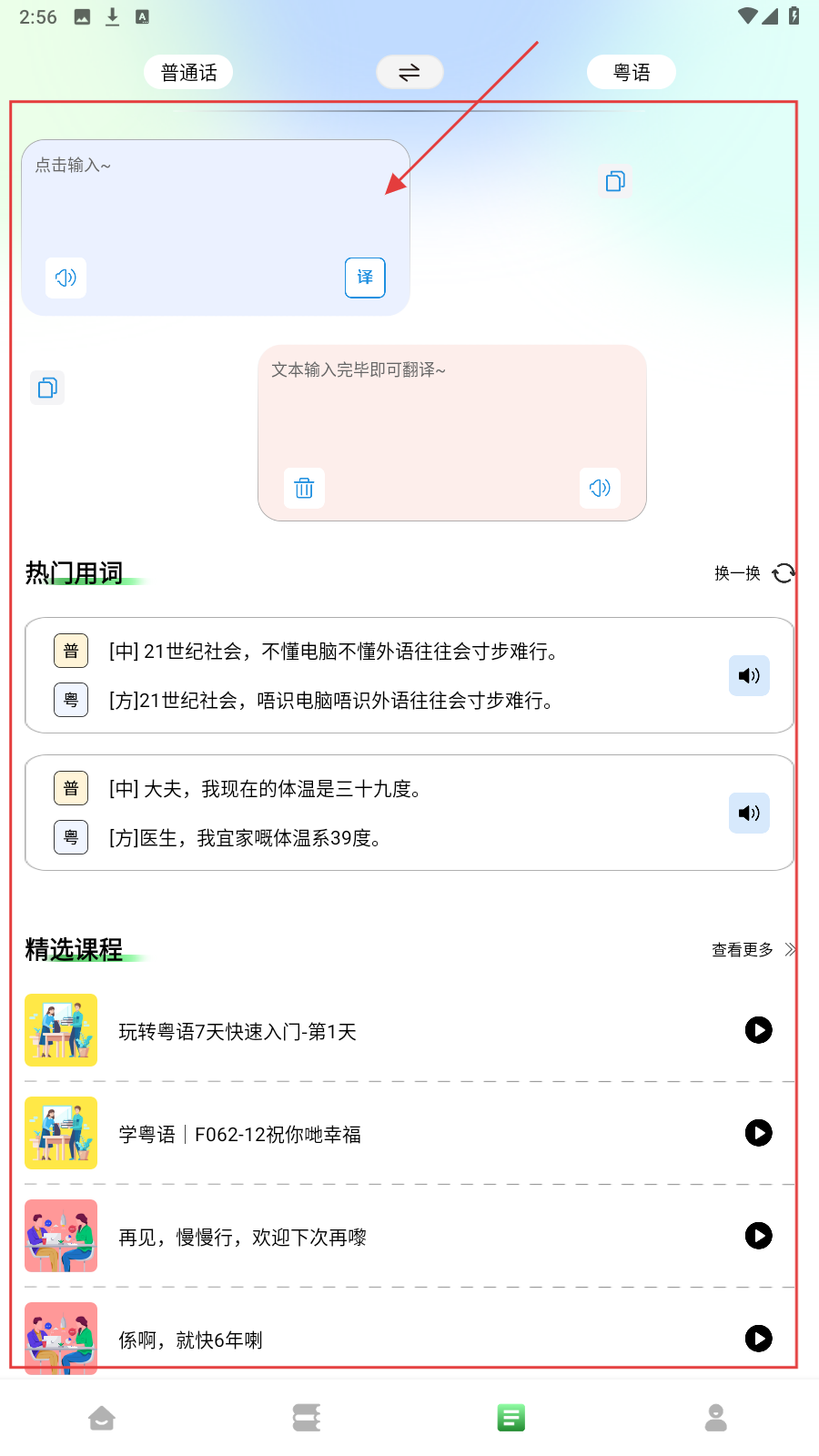The image size is (819, 1456).
Task: Play the 学粤语 F062-12祝你哋幸福 course
Action: (758, 1133)
